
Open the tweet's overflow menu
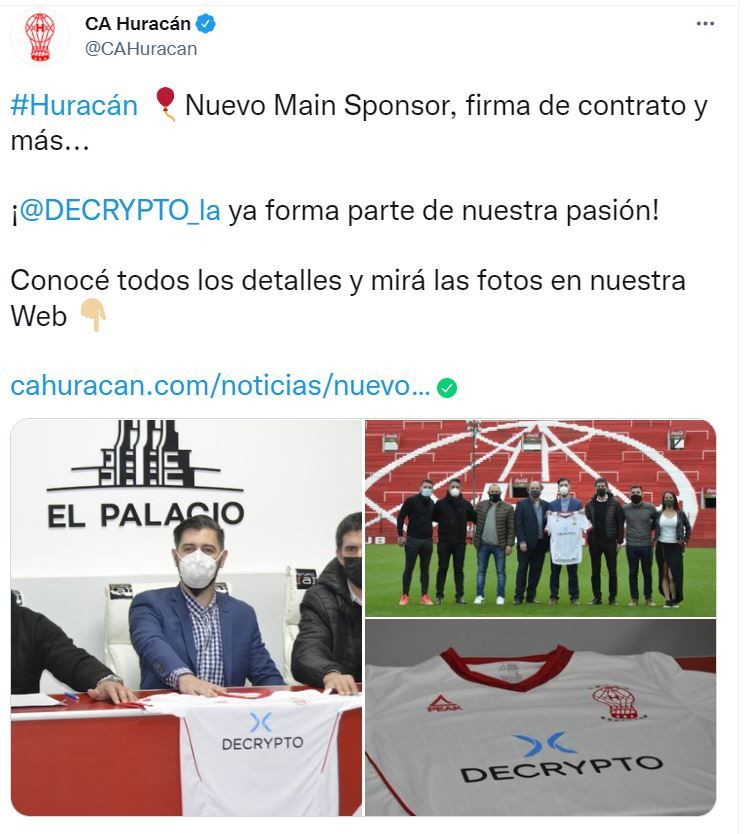(x=703, y=22)
